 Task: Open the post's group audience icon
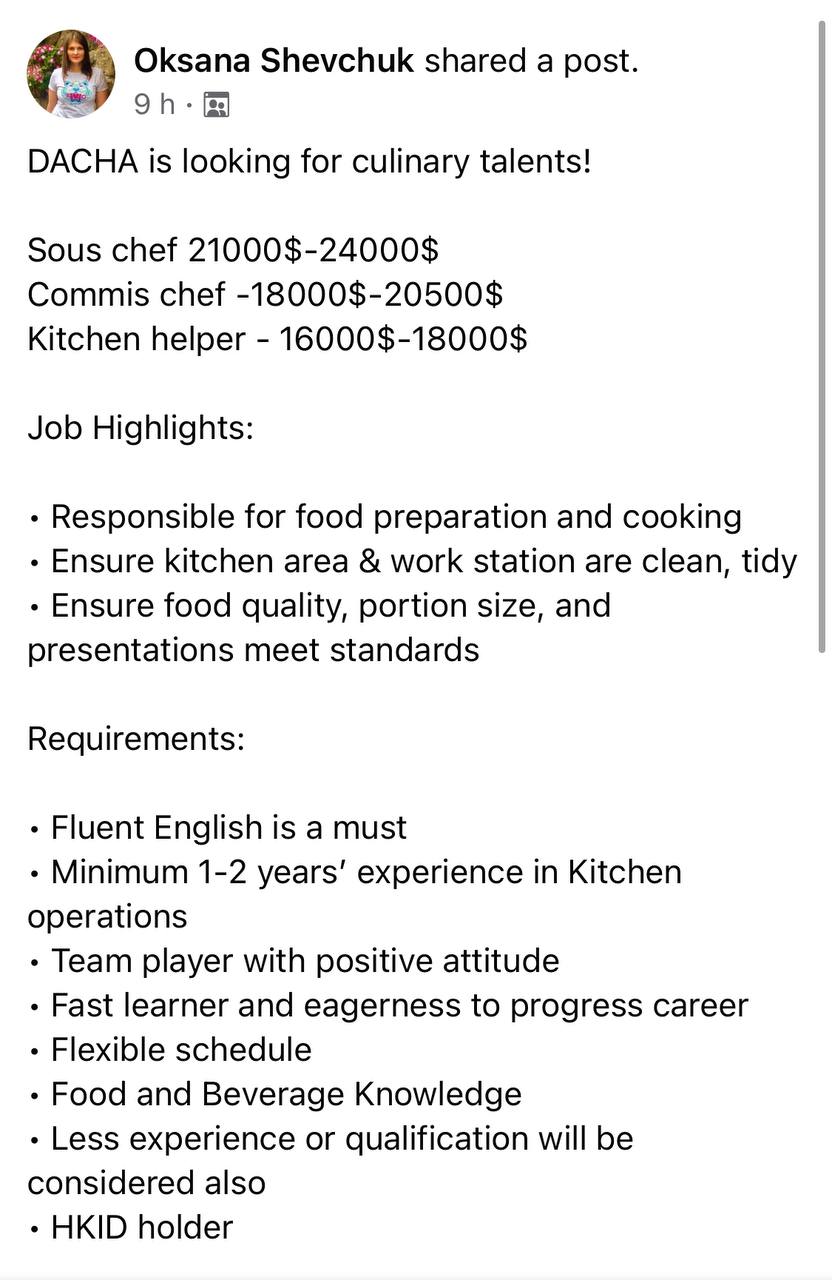[x=216, y=105]
